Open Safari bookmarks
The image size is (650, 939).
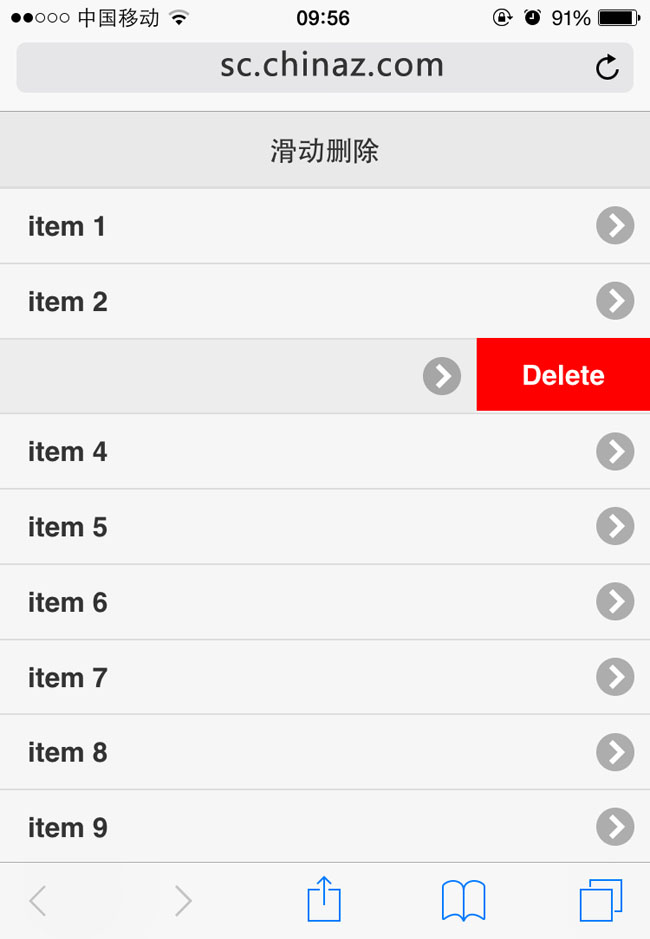(x=463, y=900)
